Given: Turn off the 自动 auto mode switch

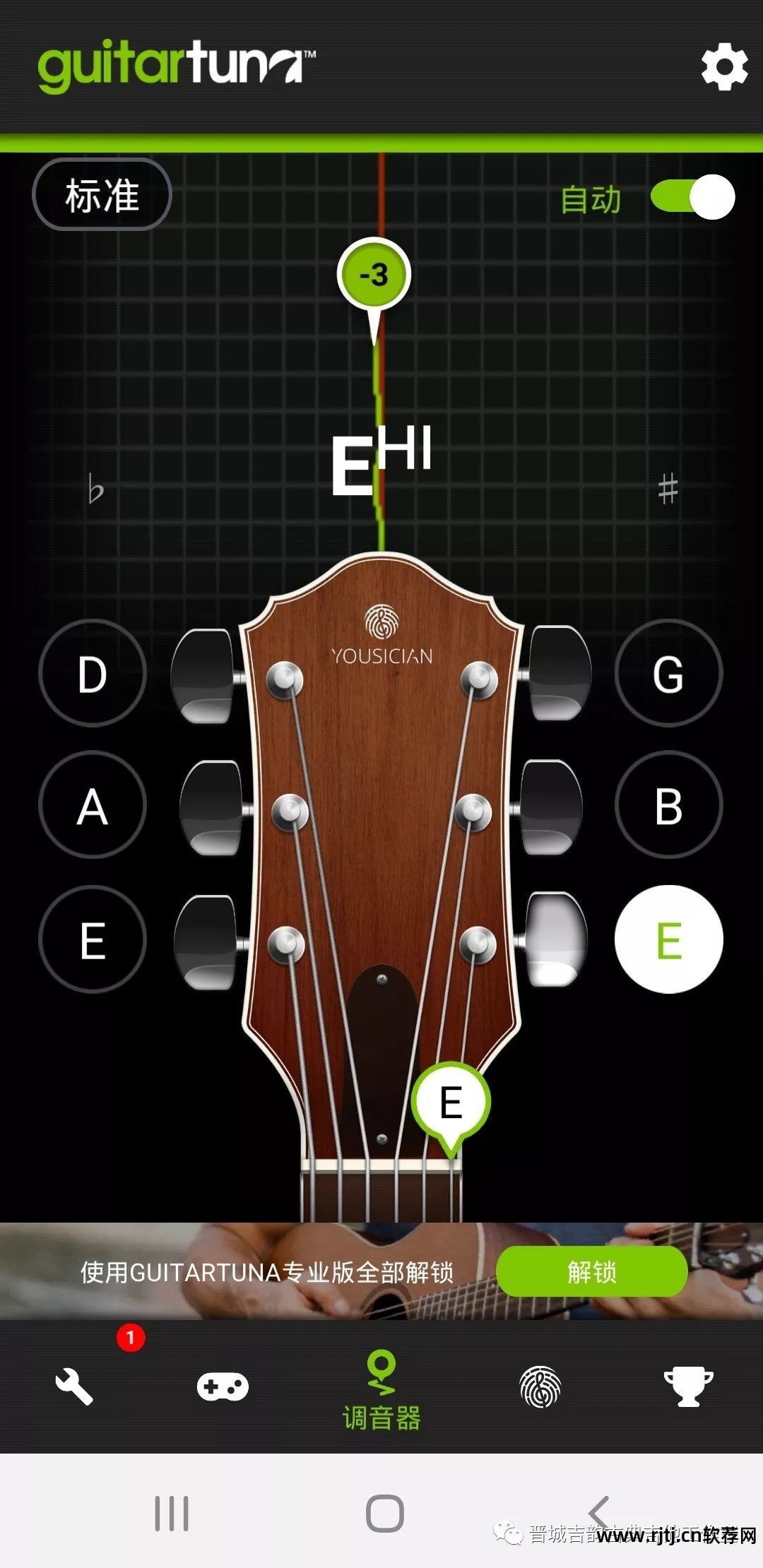Looking at the screenshot, I should [x=692, y=197].
